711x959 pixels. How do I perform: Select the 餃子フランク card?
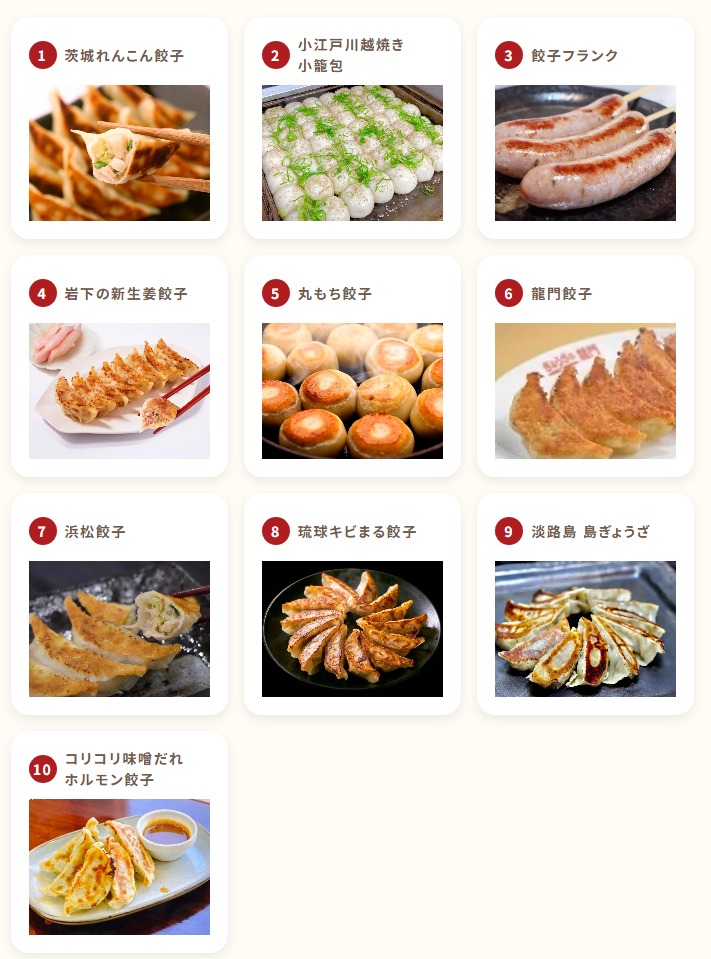point(585,152)
